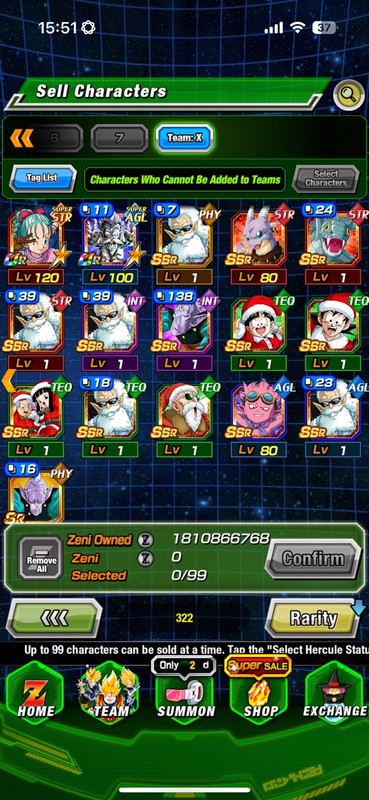Tap Remove All selections
Image resolution: width=369 pixels, height=800 pixels.
(41, 558)
